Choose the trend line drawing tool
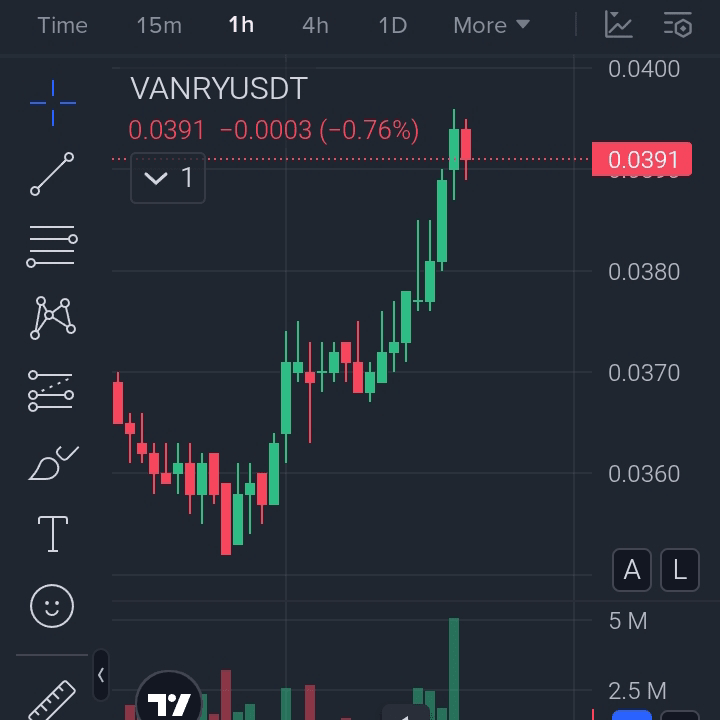The width and height of the screenshot is (720, 720). coord(52,174)
